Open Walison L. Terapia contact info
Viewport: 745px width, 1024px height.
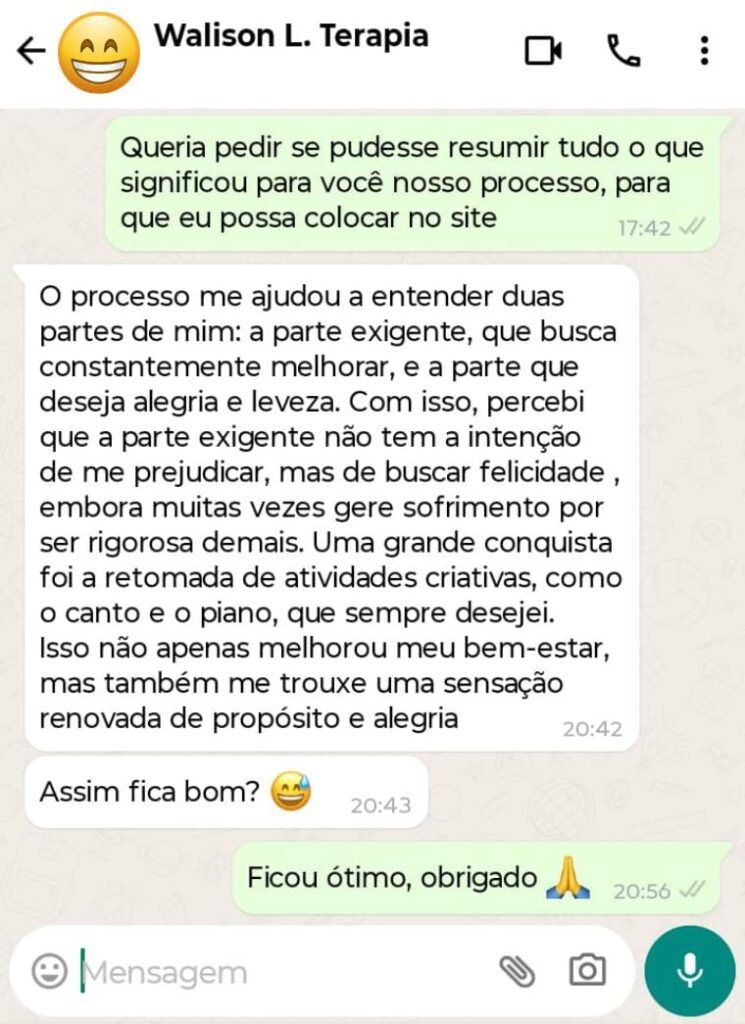tap(291, 37)
